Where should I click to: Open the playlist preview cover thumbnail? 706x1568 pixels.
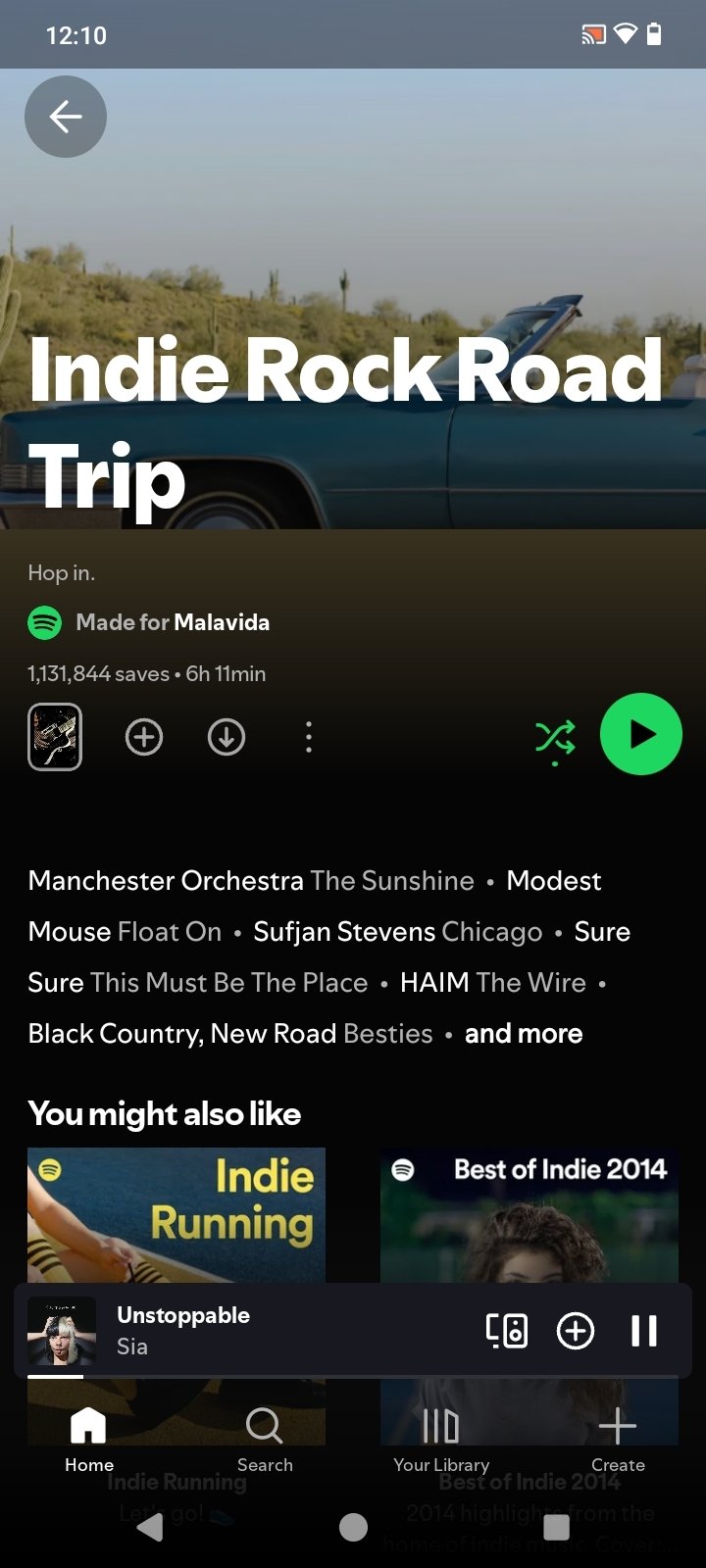tap(55, 737)
